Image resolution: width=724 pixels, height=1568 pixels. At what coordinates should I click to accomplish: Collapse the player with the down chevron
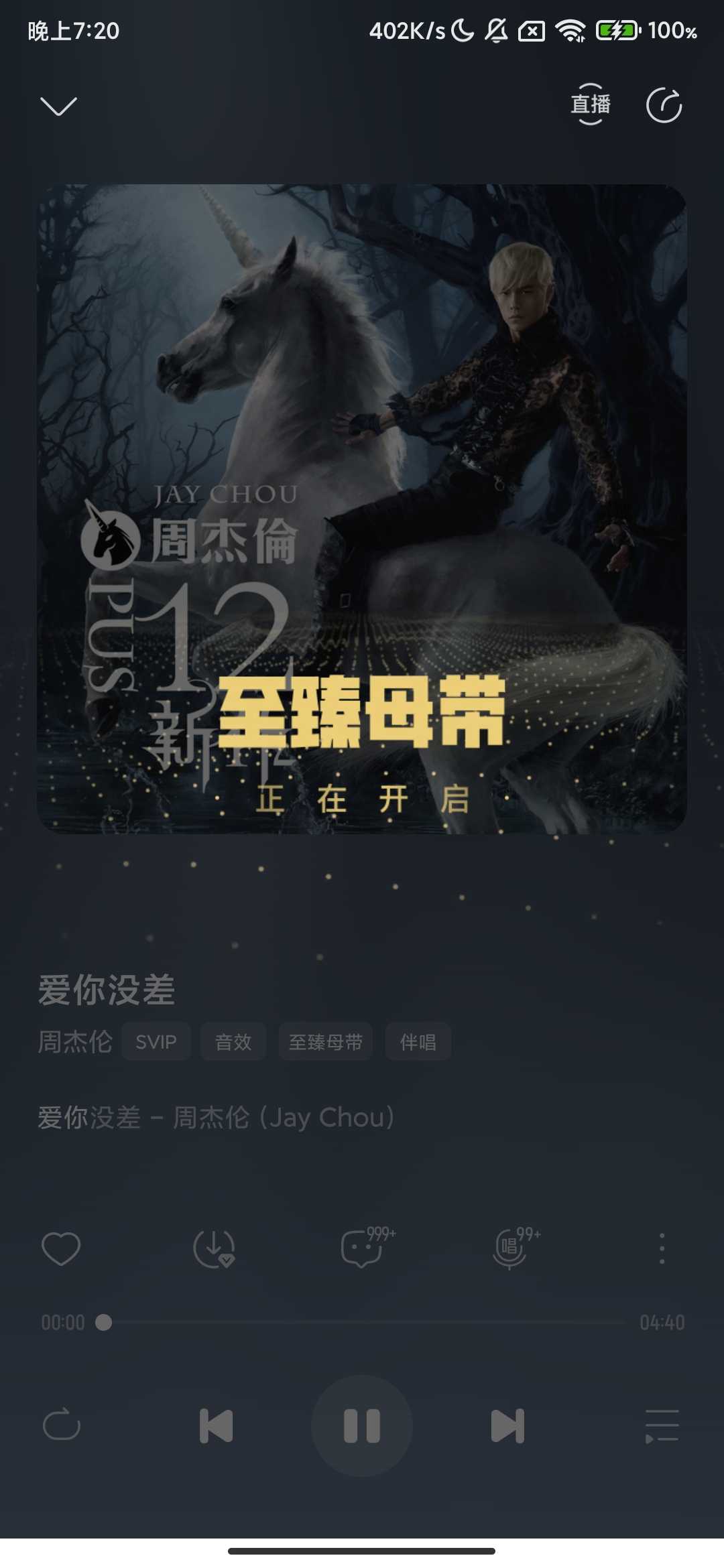pos(59,106)
